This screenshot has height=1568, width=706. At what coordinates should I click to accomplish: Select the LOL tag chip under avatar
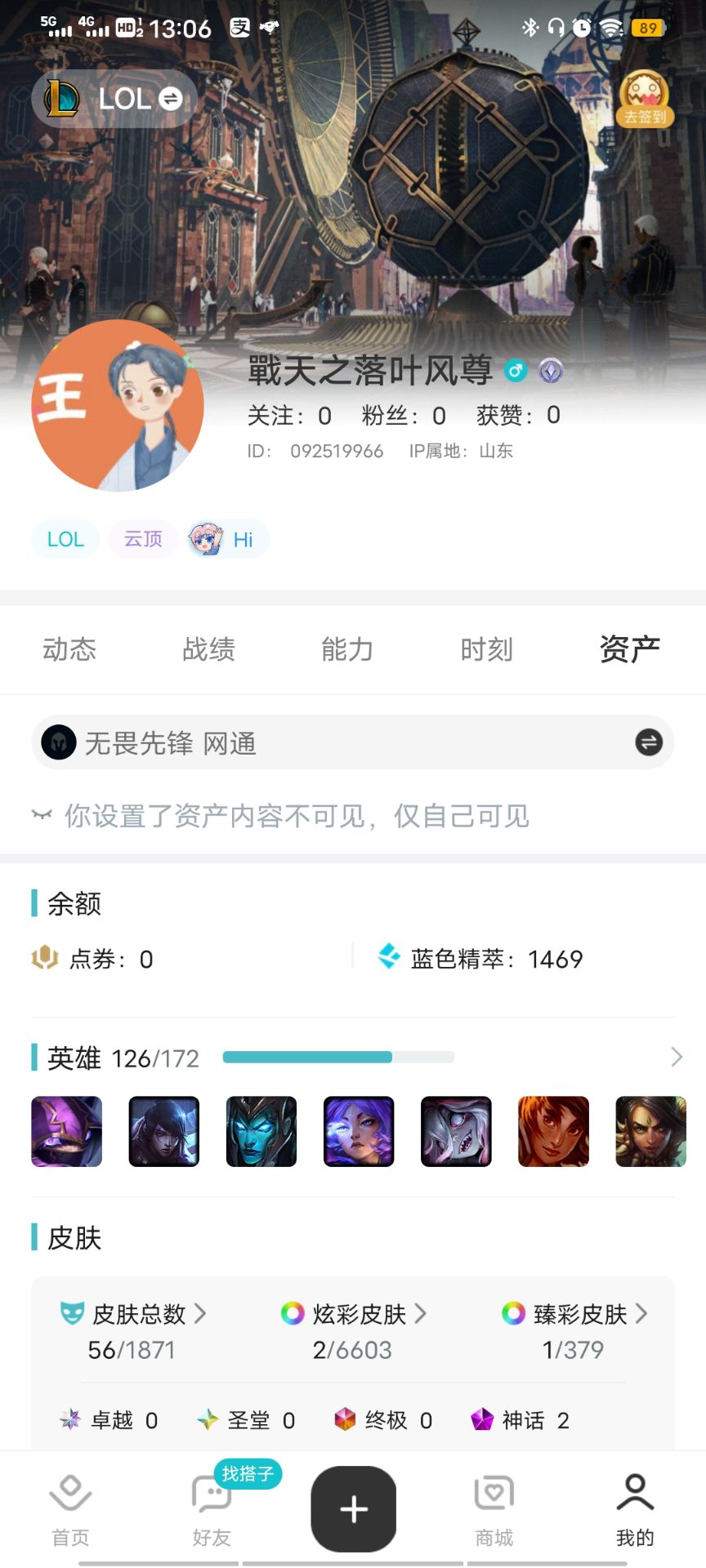click(65, 539)
